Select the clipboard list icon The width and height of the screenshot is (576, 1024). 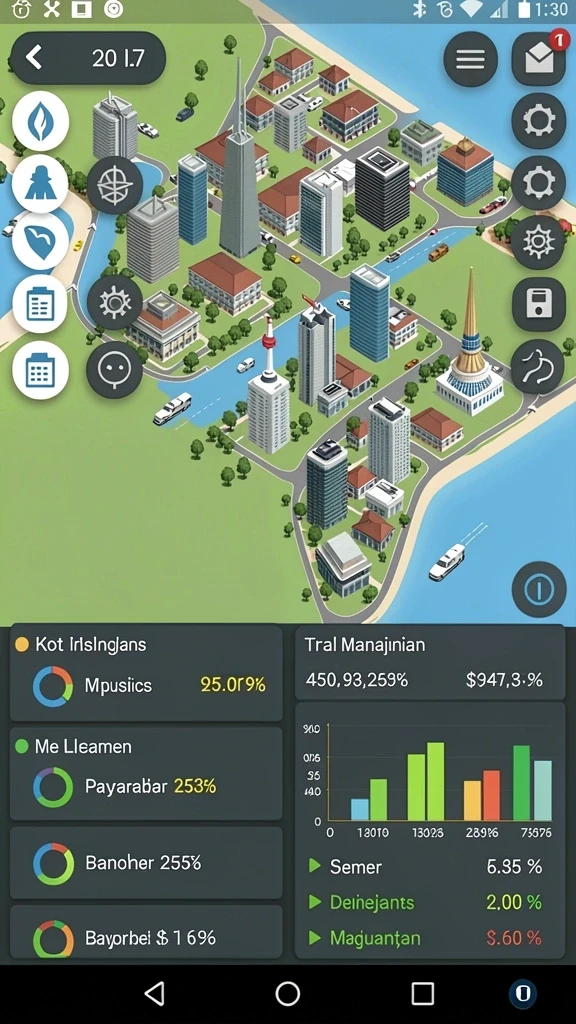point(40,304)
